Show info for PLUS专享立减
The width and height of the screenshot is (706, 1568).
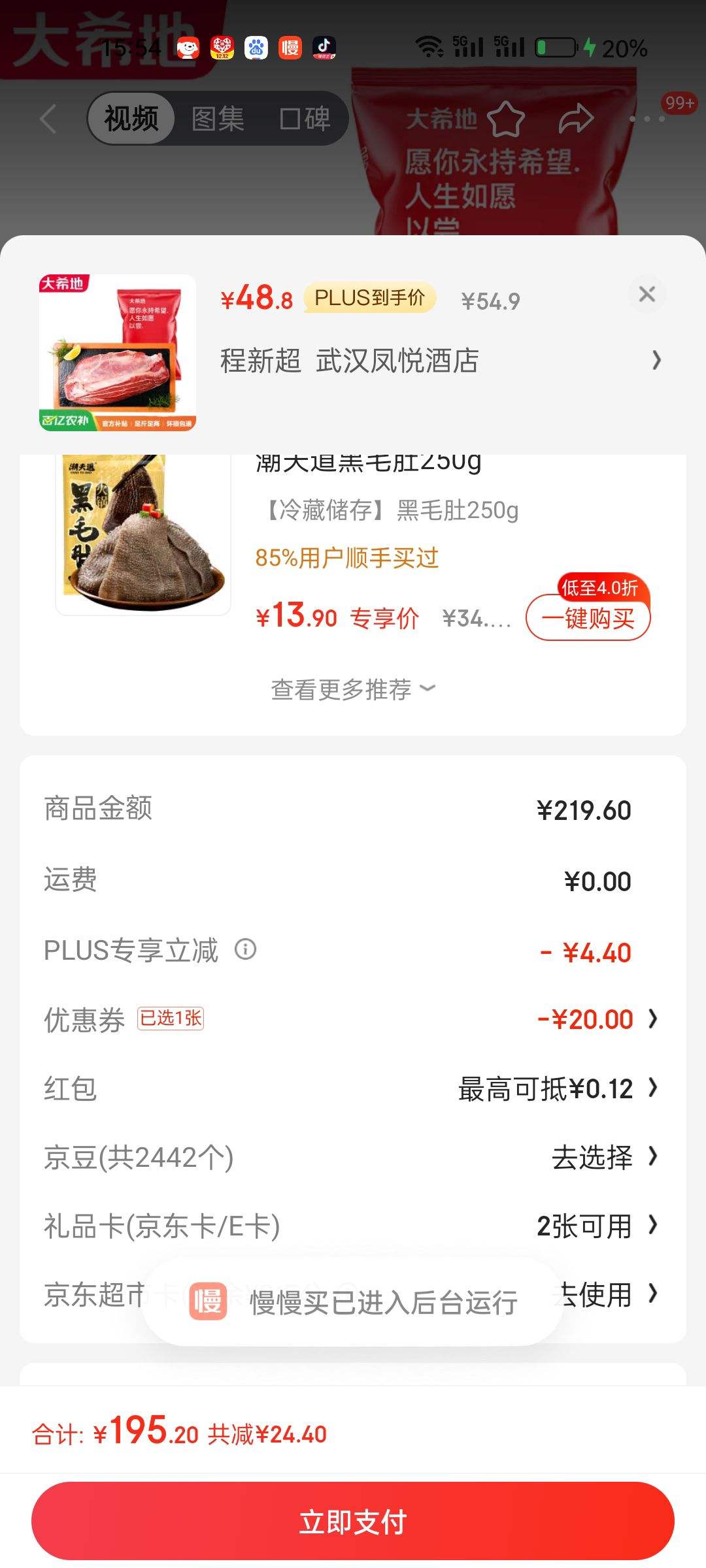pyautogui.click(x=245, y=949)
